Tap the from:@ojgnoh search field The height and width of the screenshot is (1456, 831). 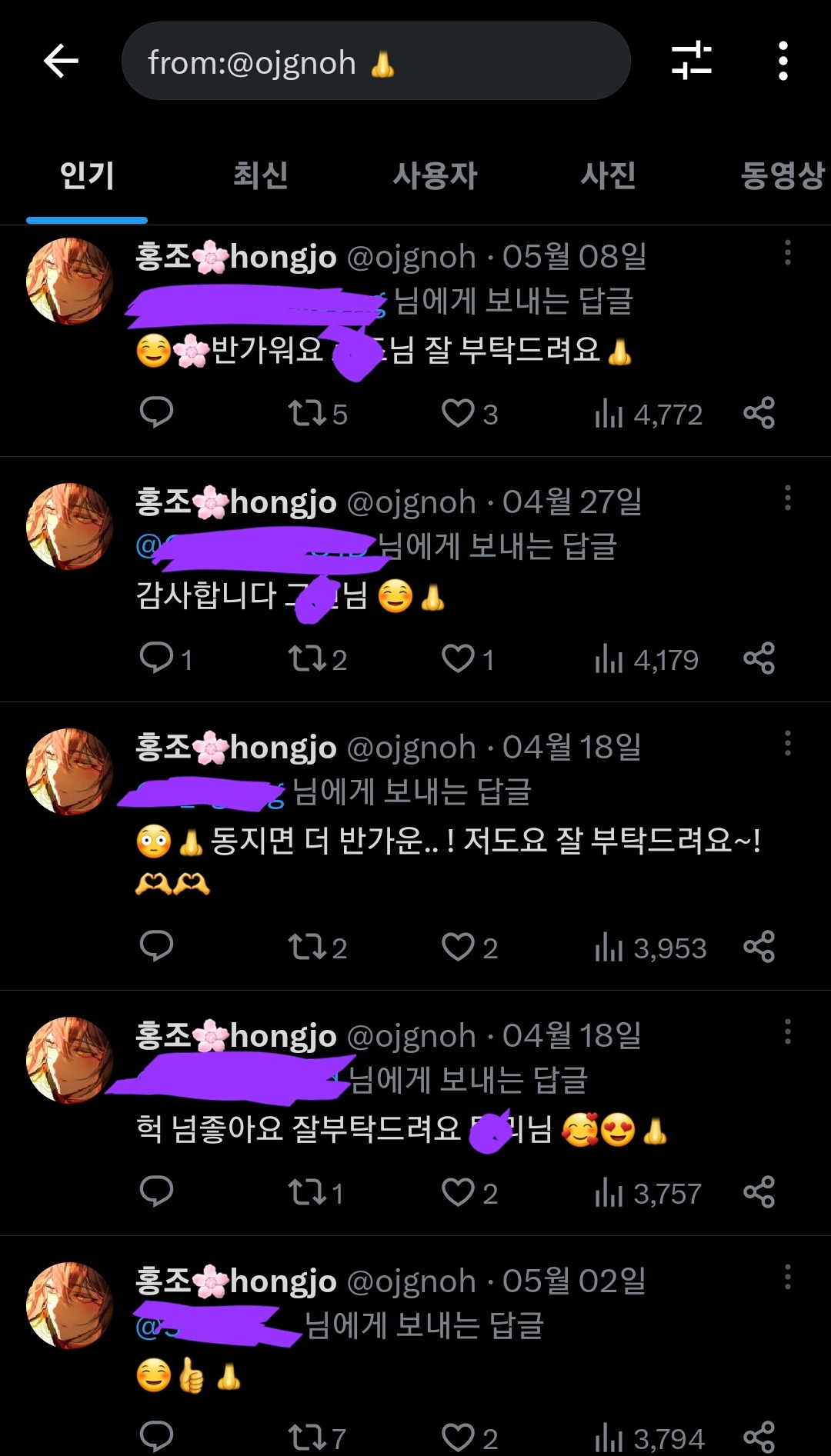[375, 62]
